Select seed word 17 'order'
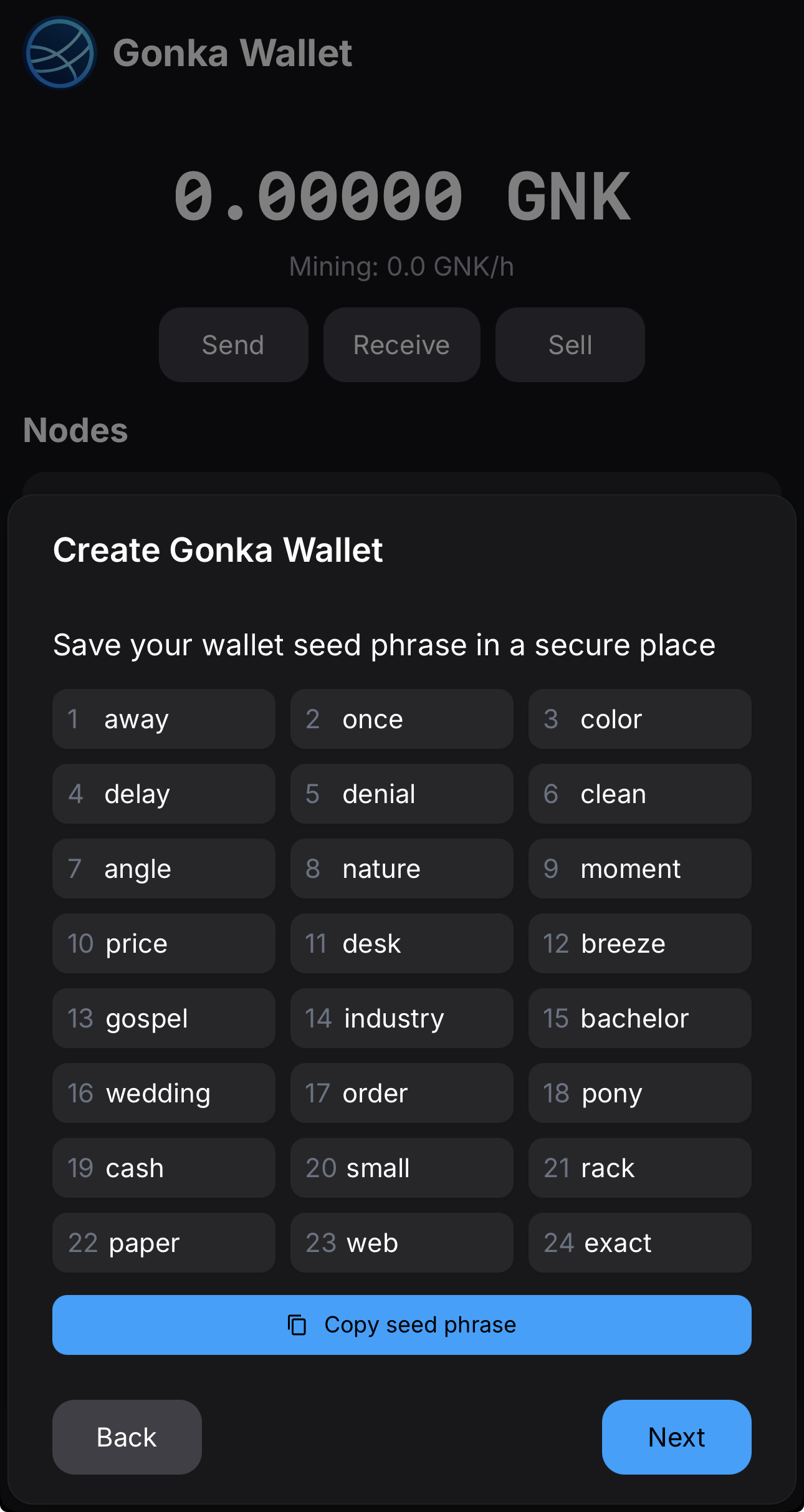The height and width of the screenshot is (1512, 804). 401,1093
